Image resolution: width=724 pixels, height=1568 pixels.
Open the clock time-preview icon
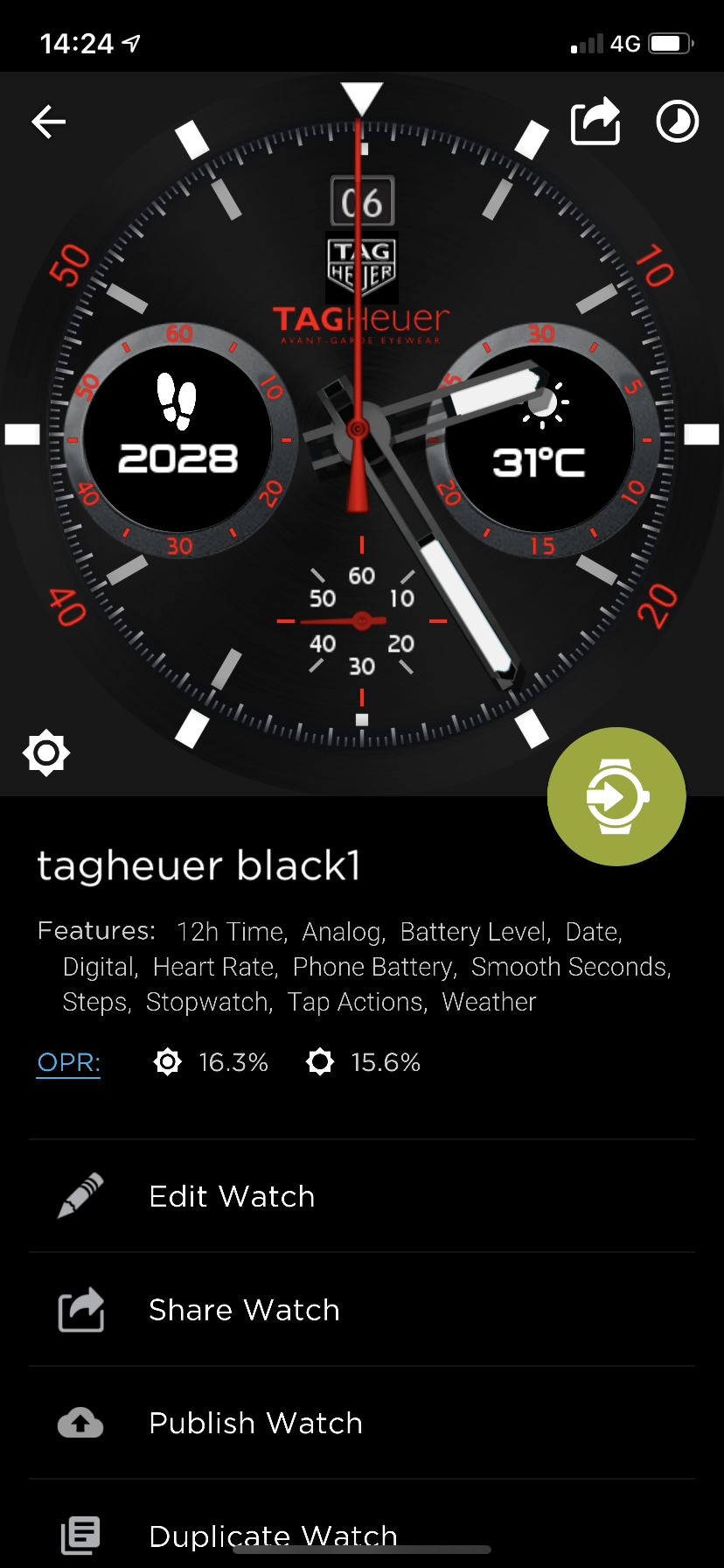tap(678, 122)
